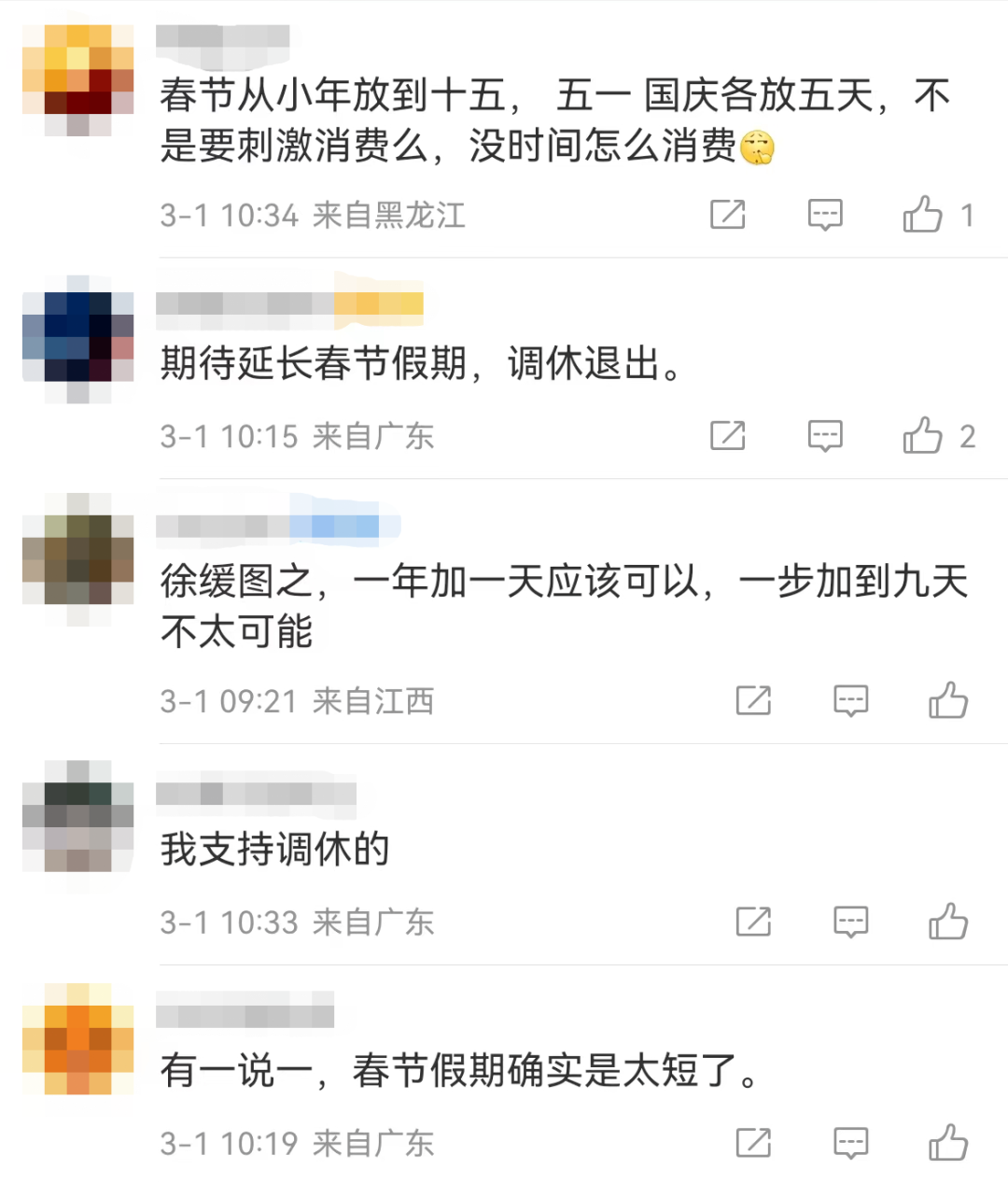Reply to the comment 有一说一，春节假期确实是太短了
Viewport: 1008px width, 1183px height.
tap(850, 1142)
